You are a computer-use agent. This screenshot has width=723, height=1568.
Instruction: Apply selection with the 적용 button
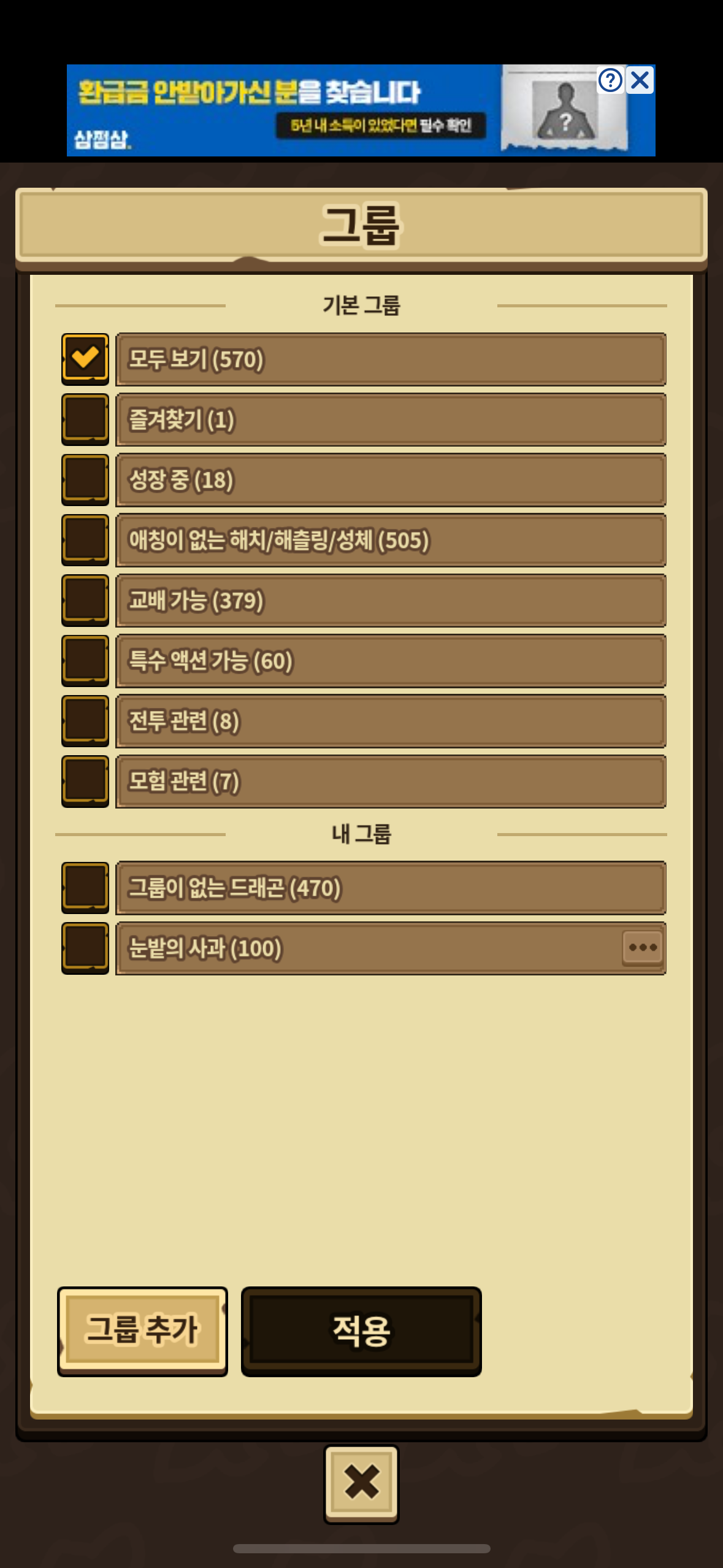pos(361,1331)
